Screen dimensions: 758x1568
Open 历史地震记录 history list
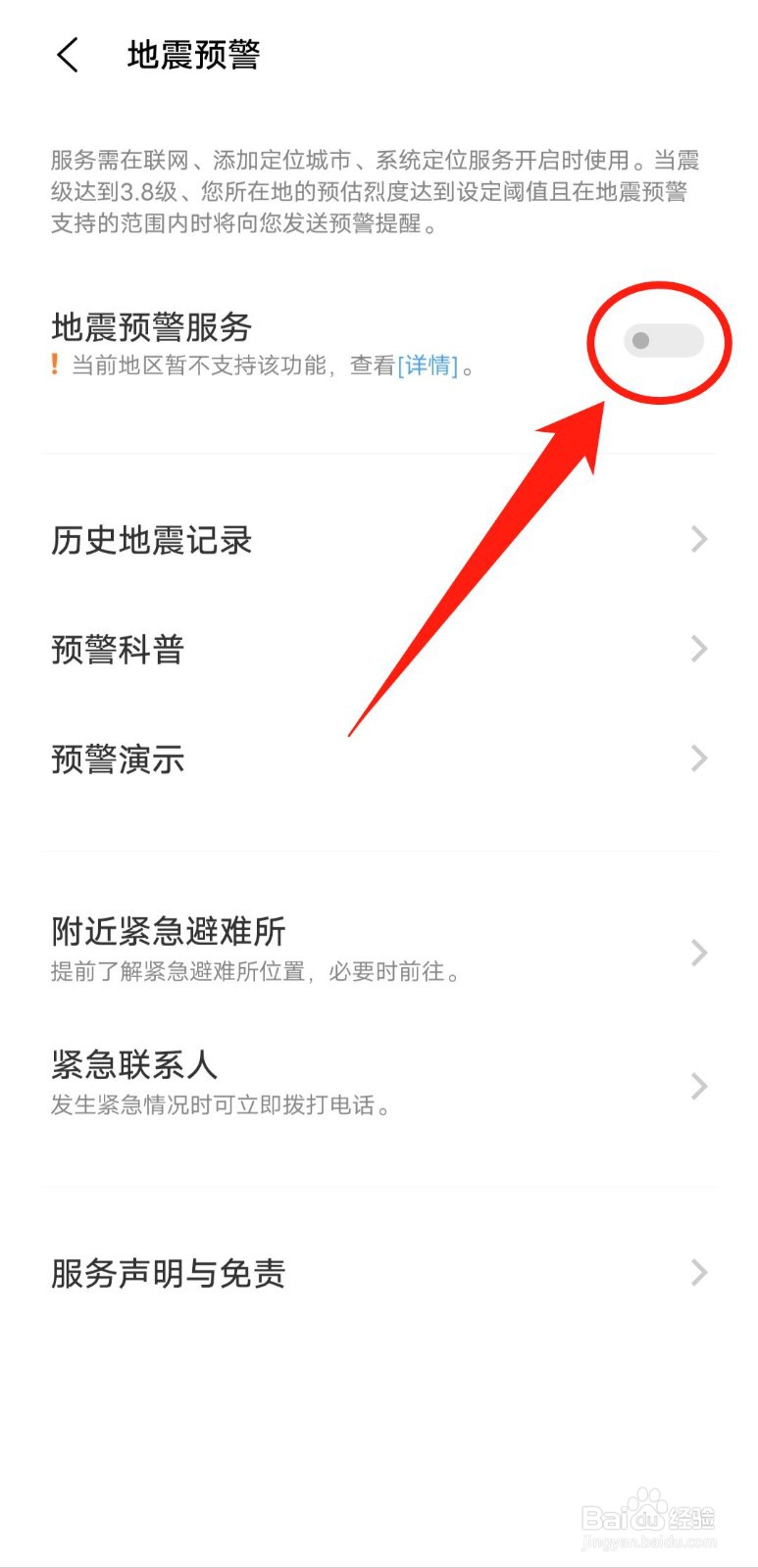[x=151, y=539]
